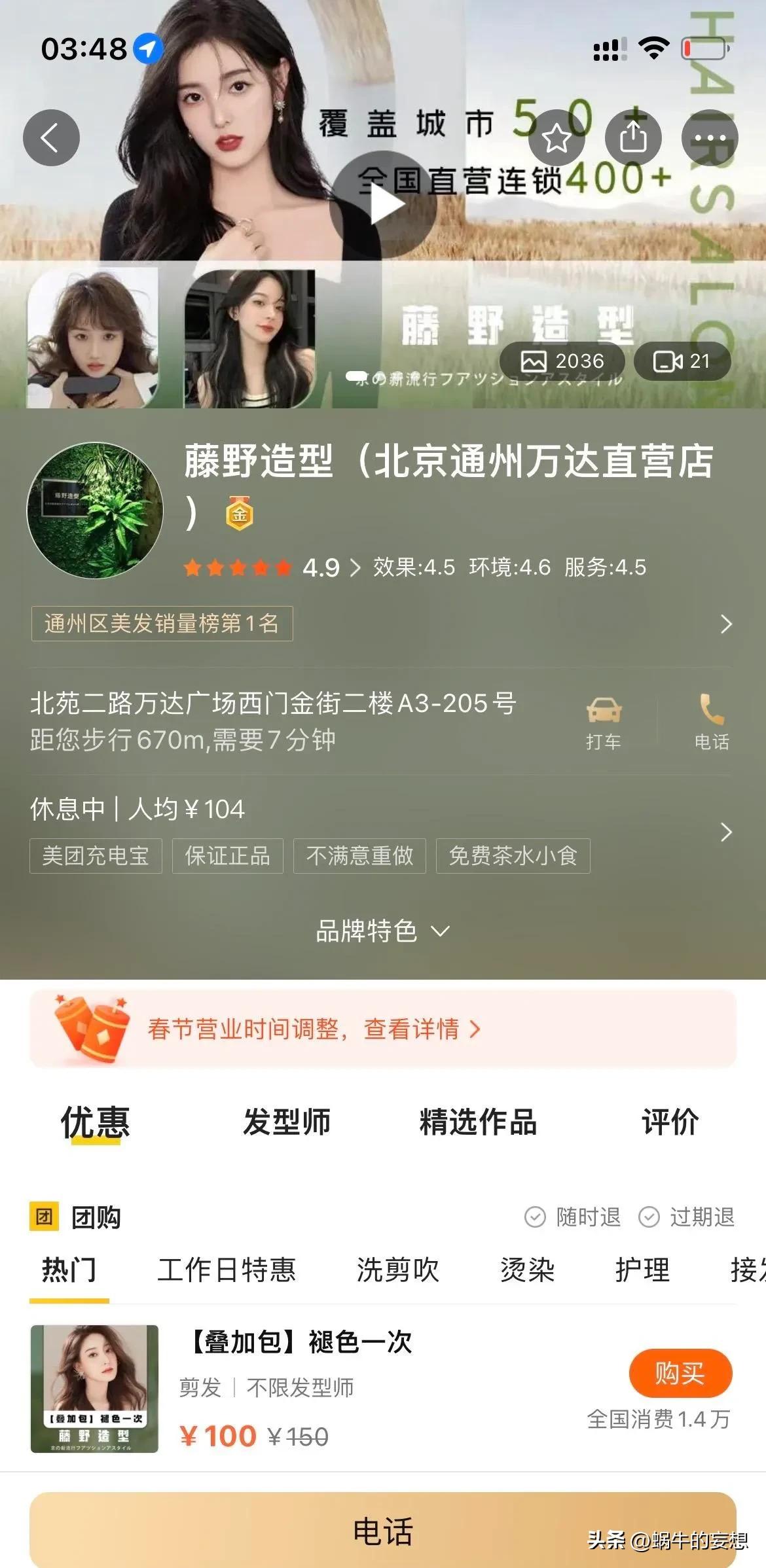This screenshot has height=1568, width=766.
Task: Switch to the 精选作品 tab
Action: pyautogui.click(x=478, y=1122)
